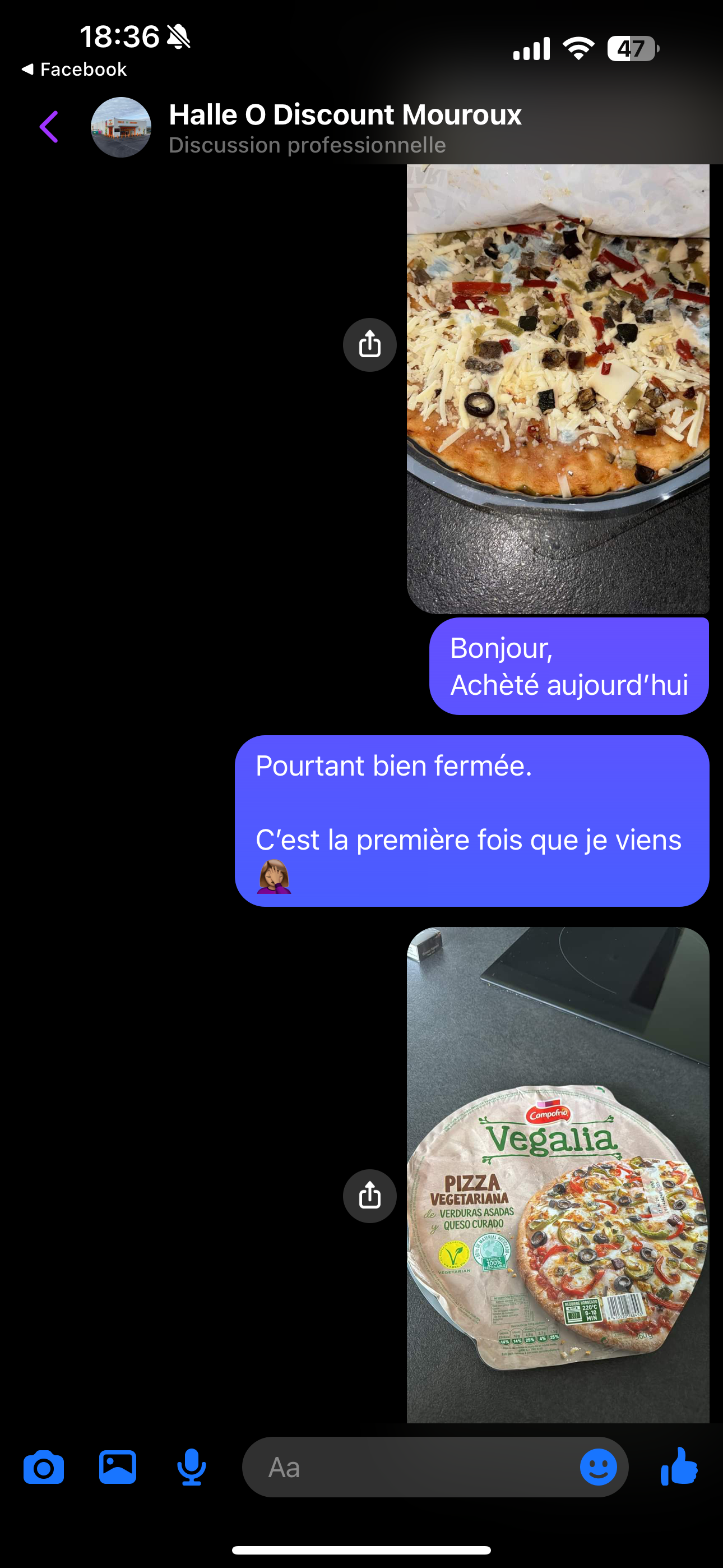Go back from the Halle O Discount chat

coord(49,127)
